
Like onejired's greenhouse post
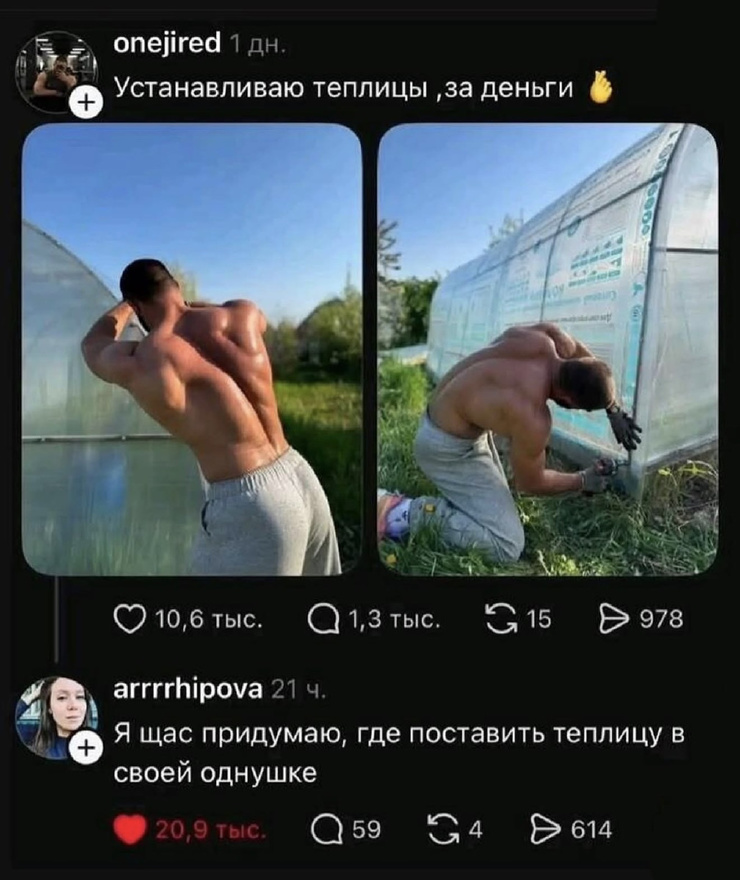click(130, 620)
